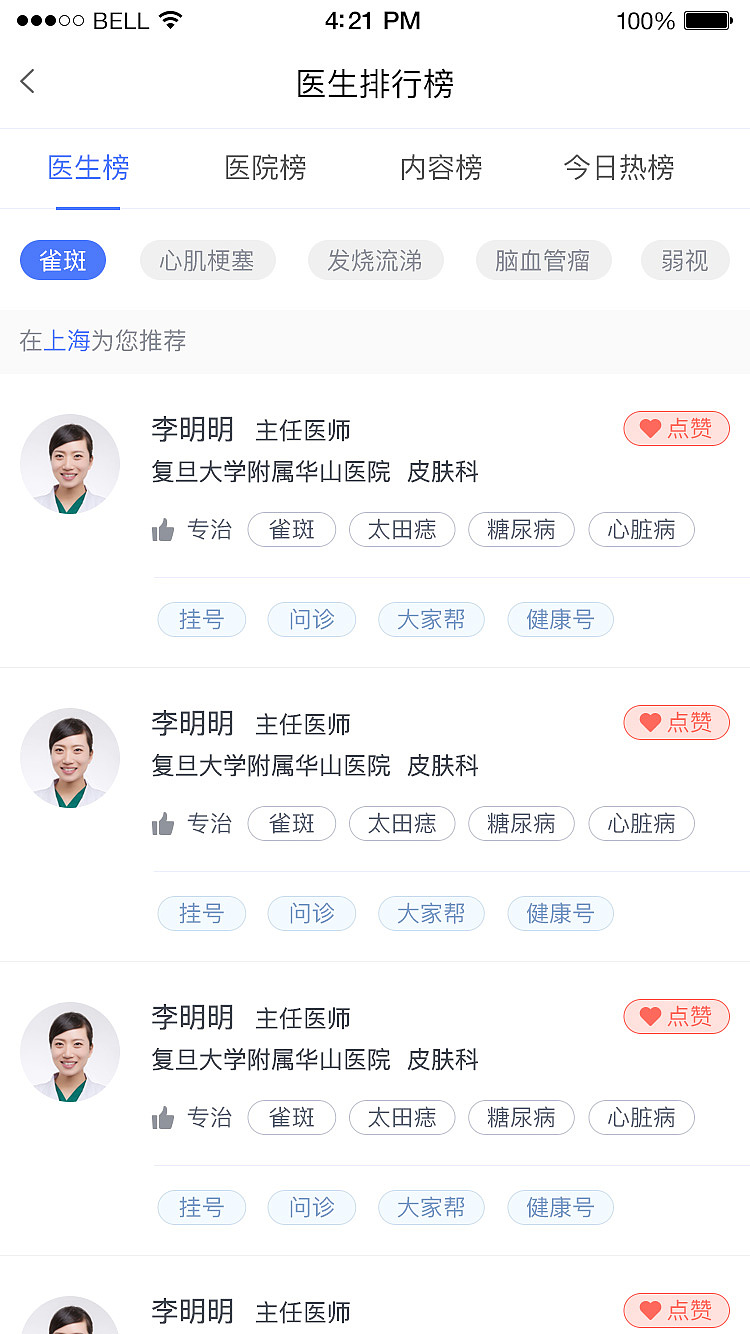Toggle the selected 雀斑 filter chip

[62, 259]
